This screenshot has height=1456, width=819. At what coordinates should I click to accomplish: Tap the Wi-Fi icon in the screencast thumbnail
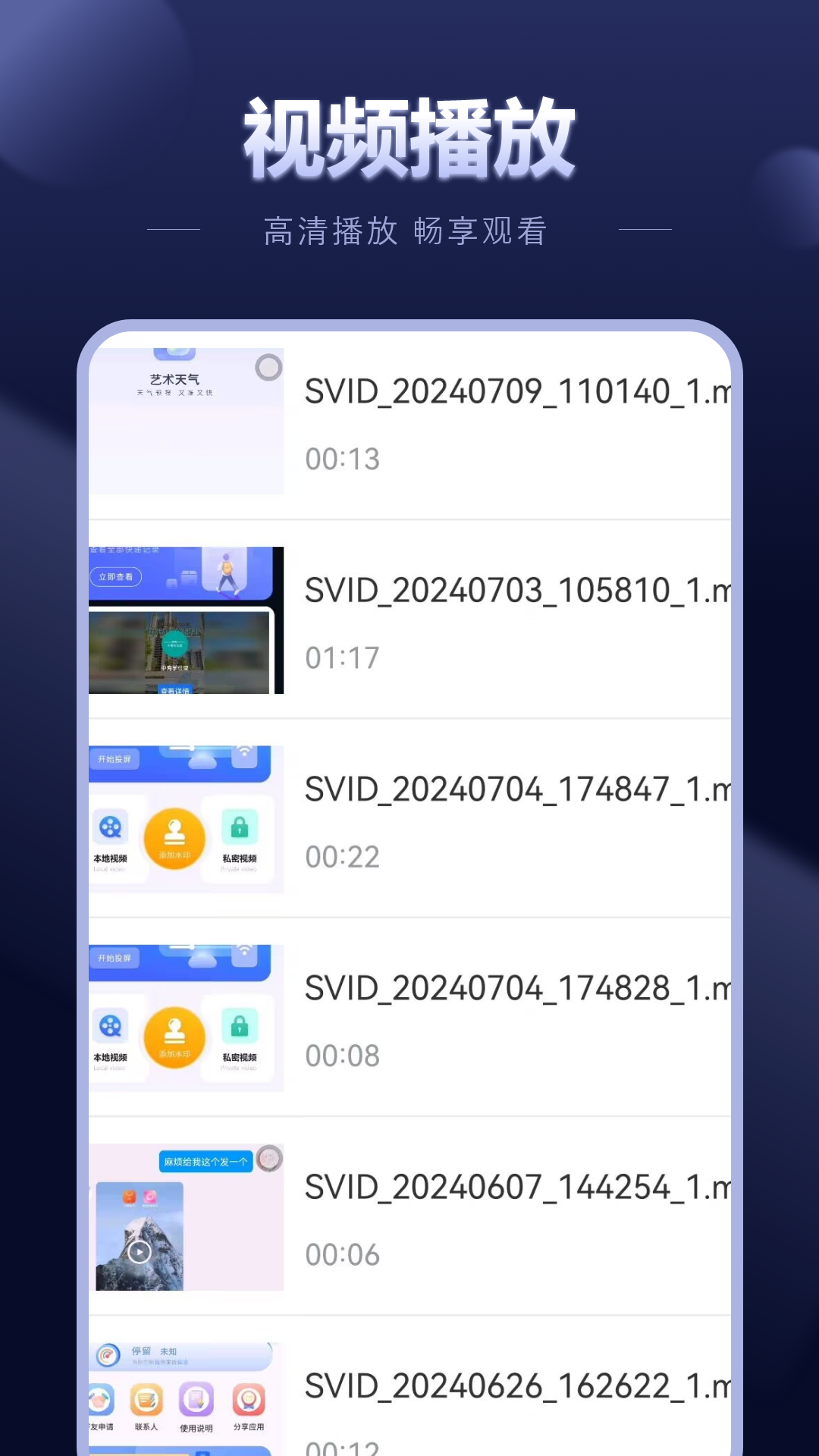(244, 750)
